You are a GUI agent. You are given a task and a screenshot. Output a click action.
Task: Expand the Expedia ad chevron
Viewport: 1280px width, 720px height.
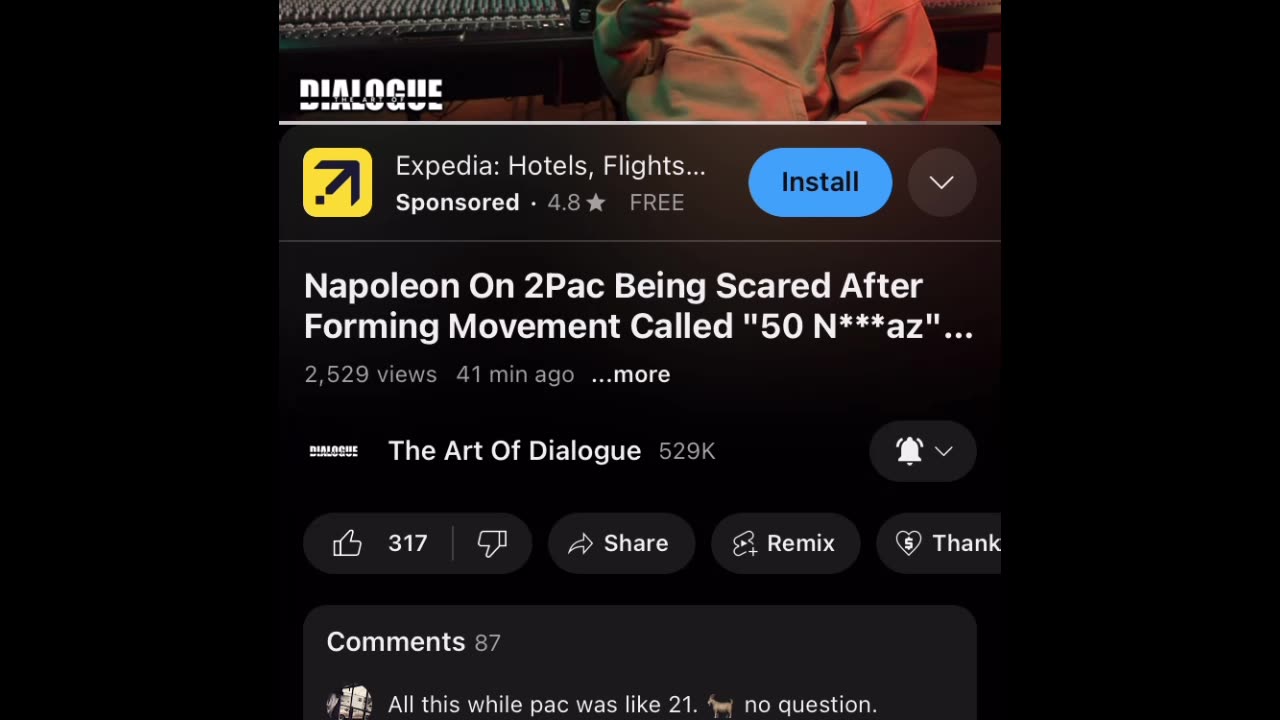(x=941, y=182)
